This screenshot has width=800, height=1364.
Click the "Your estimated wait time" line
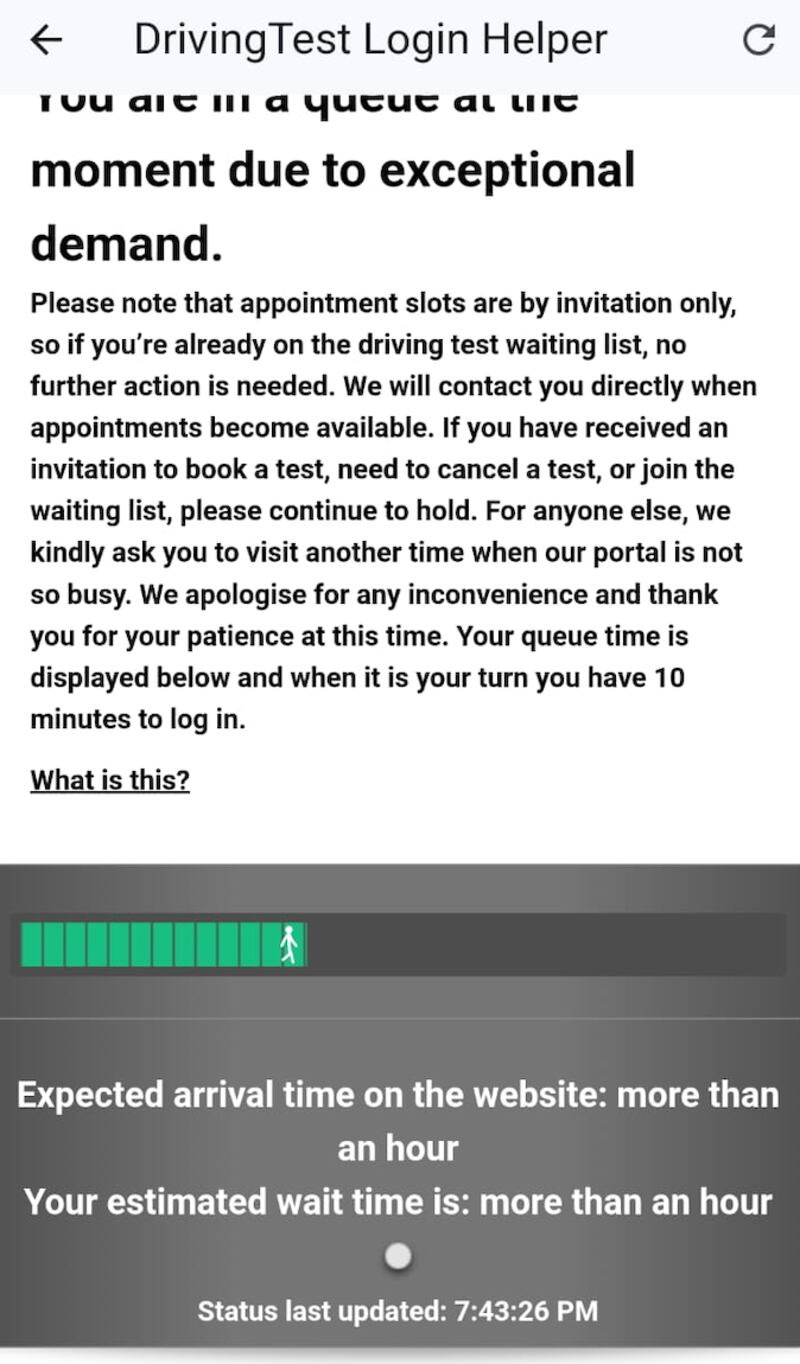click(x=398, y=1202)
